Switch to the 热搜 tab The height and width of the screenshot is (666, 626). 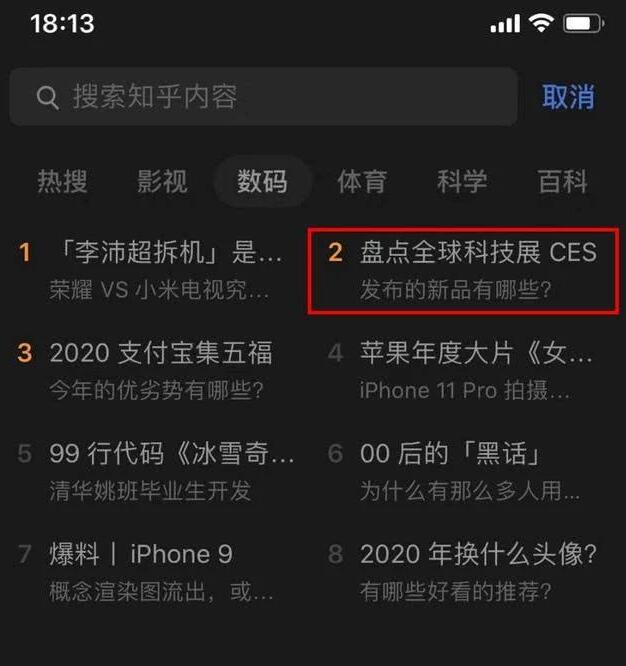(62, 181)
